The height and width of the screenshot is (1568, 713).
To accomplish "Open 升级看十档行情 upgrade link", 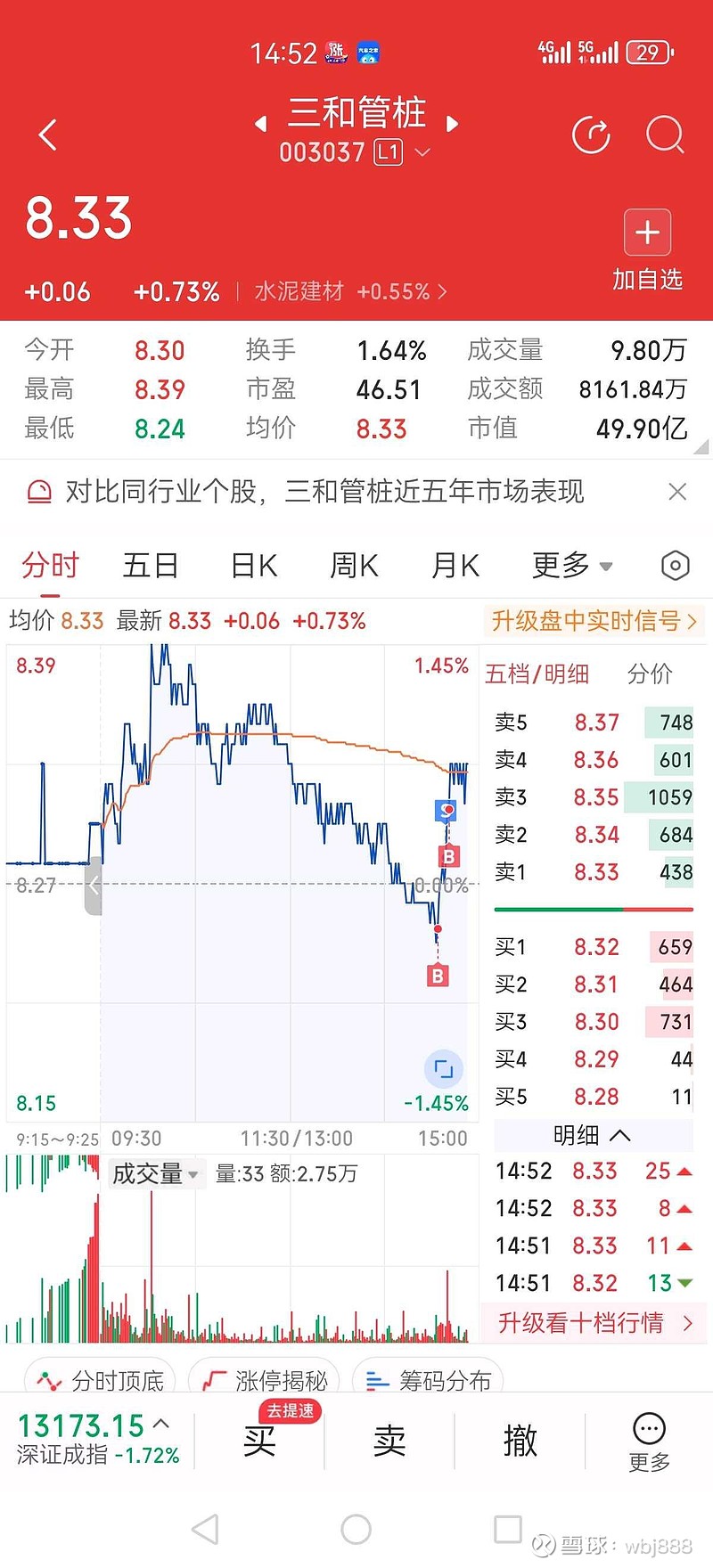I will 592,1324.
